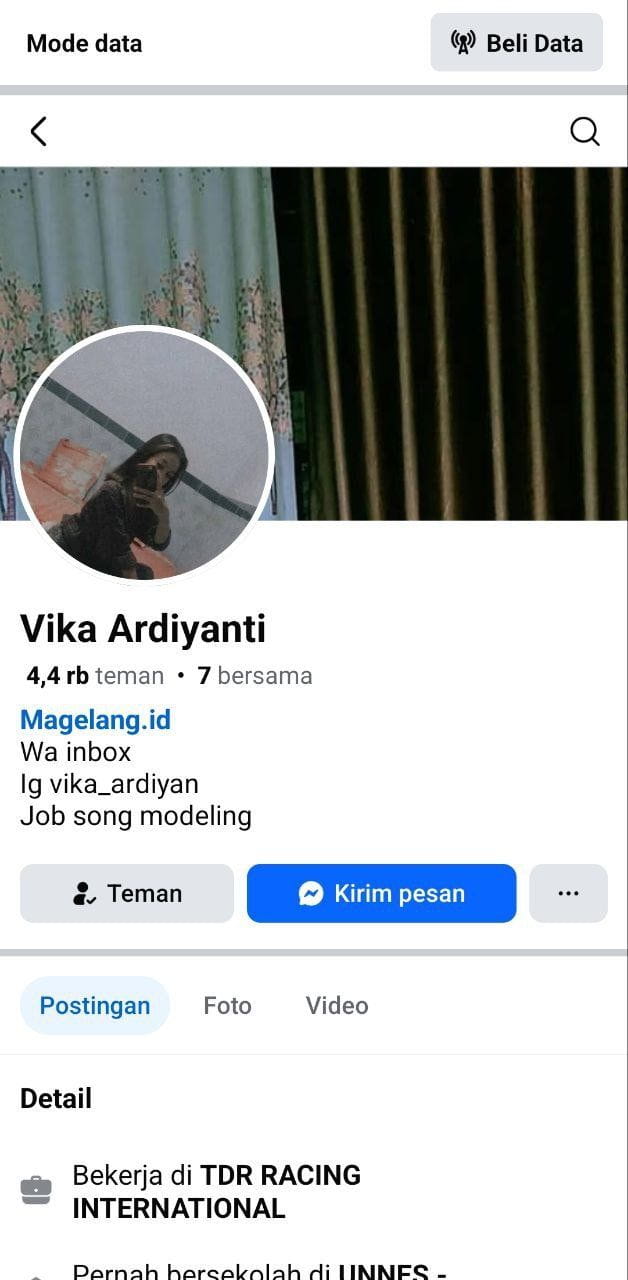View the round profile picture
This screenshot has height=1280, width=628.
click(145, 455)
